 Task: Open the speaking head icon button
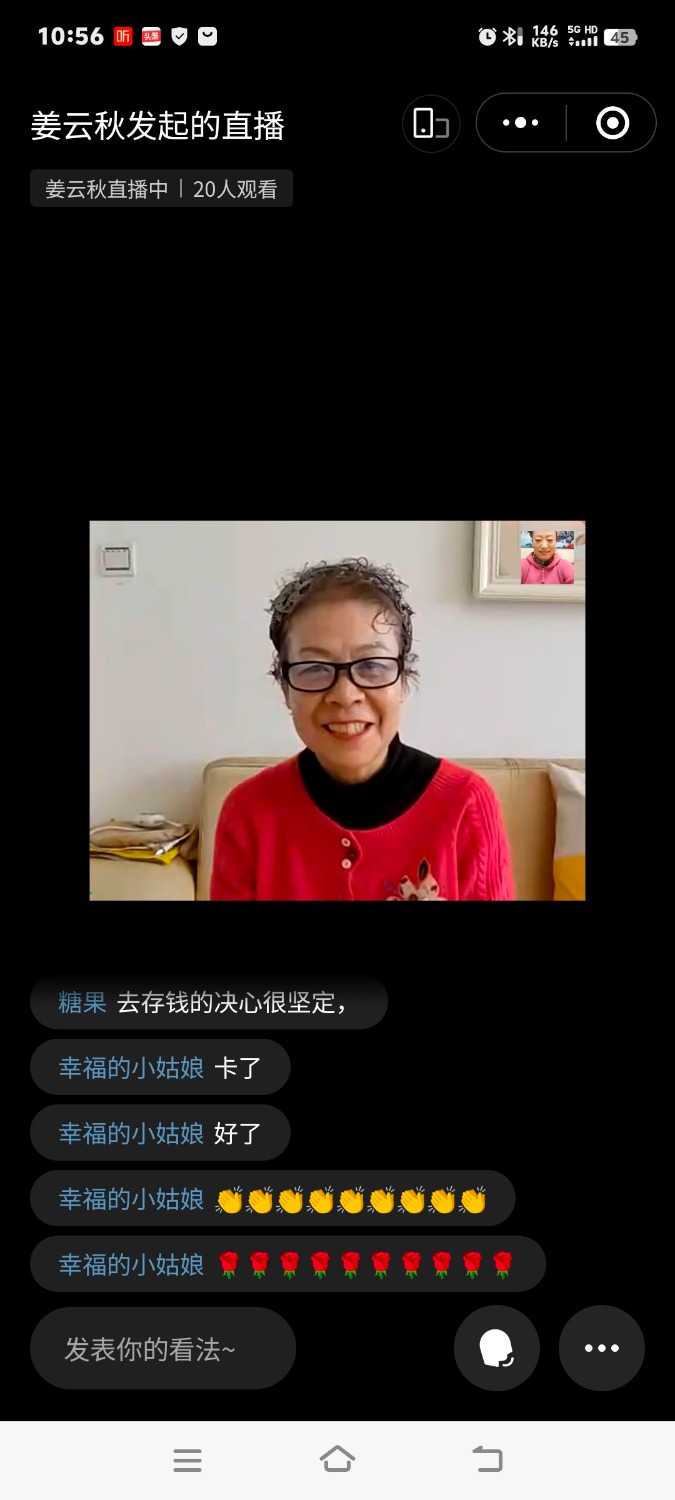(x=497, y=1348)
